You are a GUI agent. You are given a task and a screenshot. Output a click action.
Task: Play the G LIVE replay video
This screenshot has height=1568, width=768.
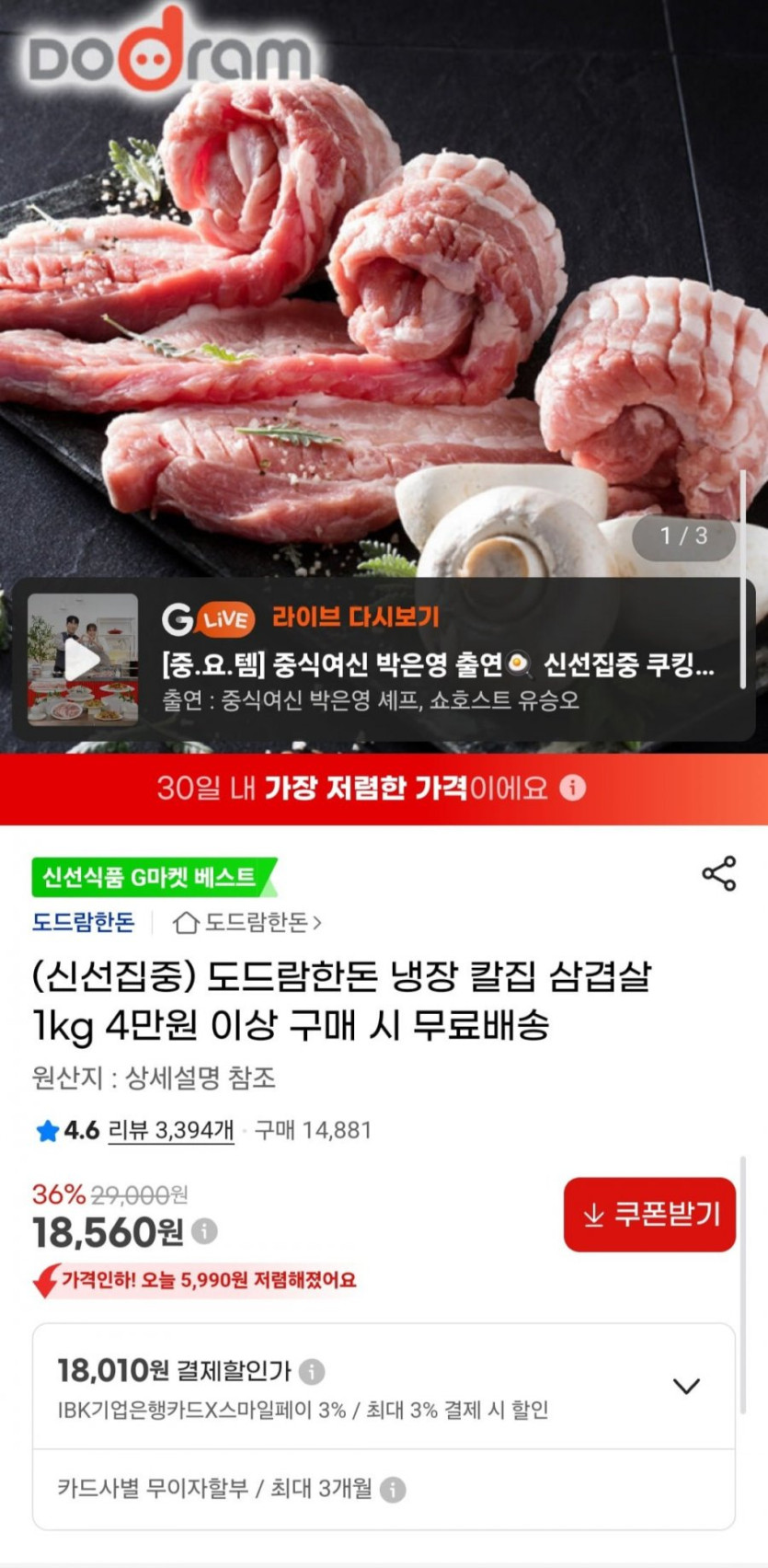point(83,659)
